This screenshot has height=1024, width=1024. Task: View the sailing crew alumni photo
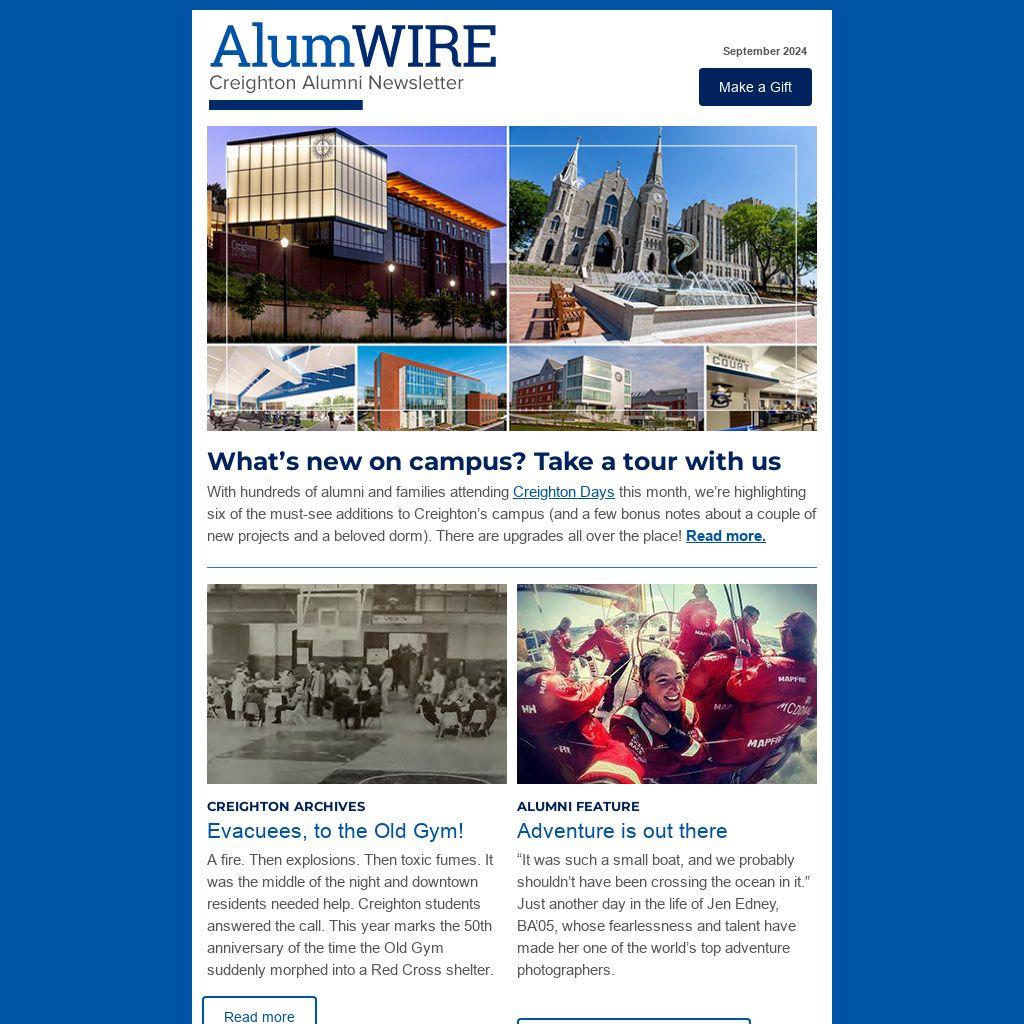pos(666,683)
